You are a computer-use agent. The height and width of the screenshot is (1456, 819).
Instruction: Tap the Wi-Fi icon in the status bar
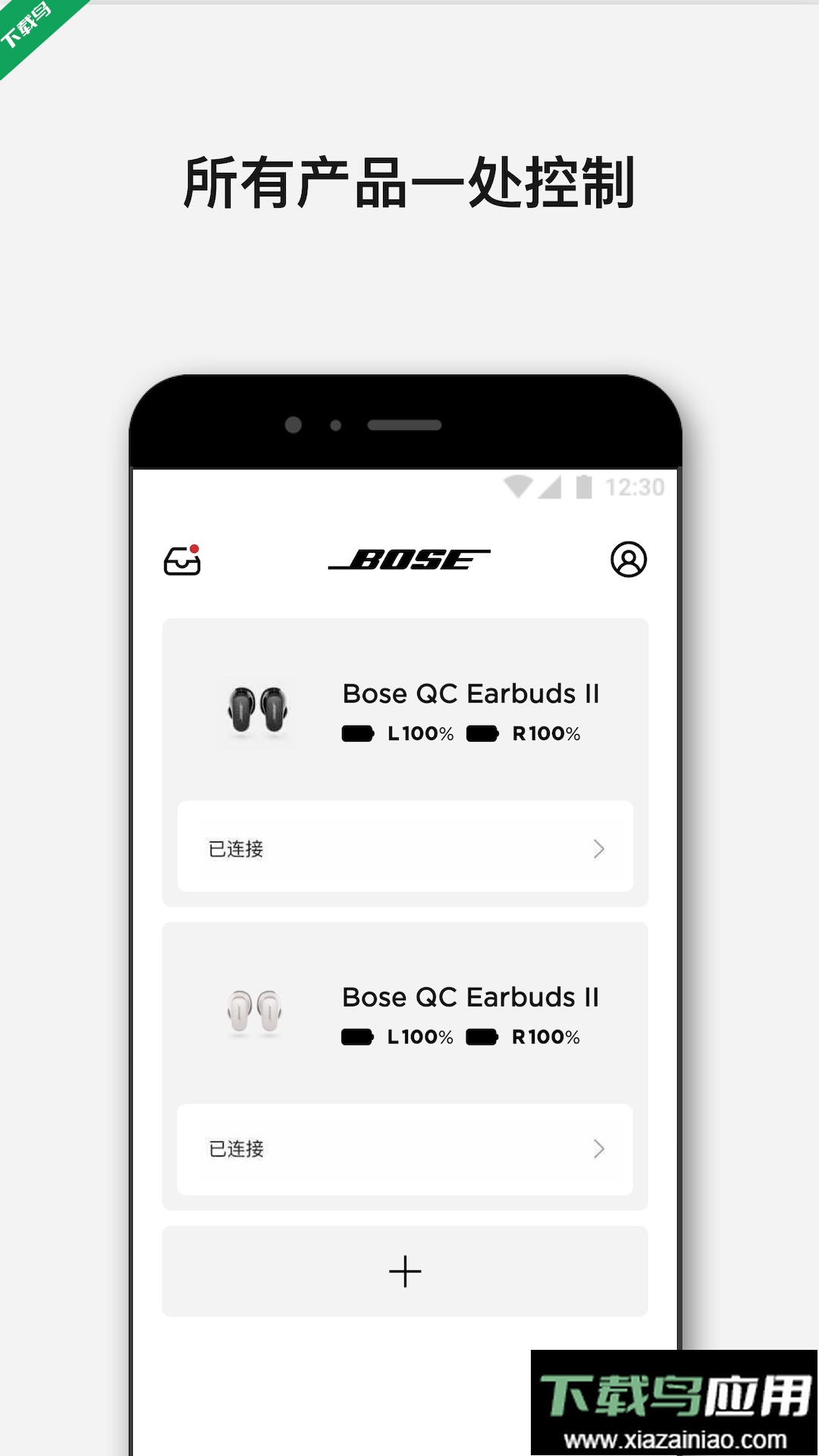[520, 487]
